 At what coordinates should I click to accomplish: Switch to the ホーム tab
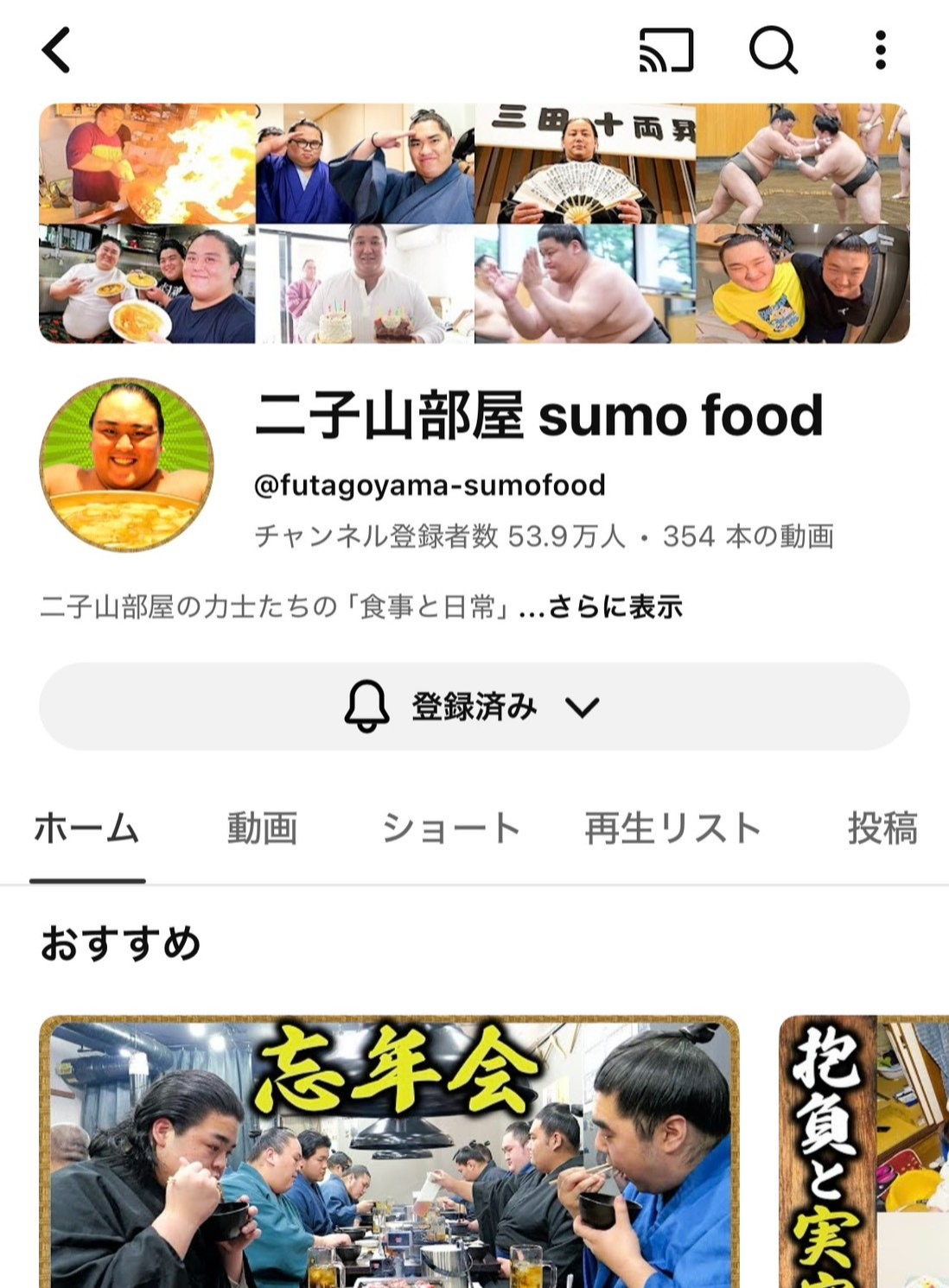[86, 828]
